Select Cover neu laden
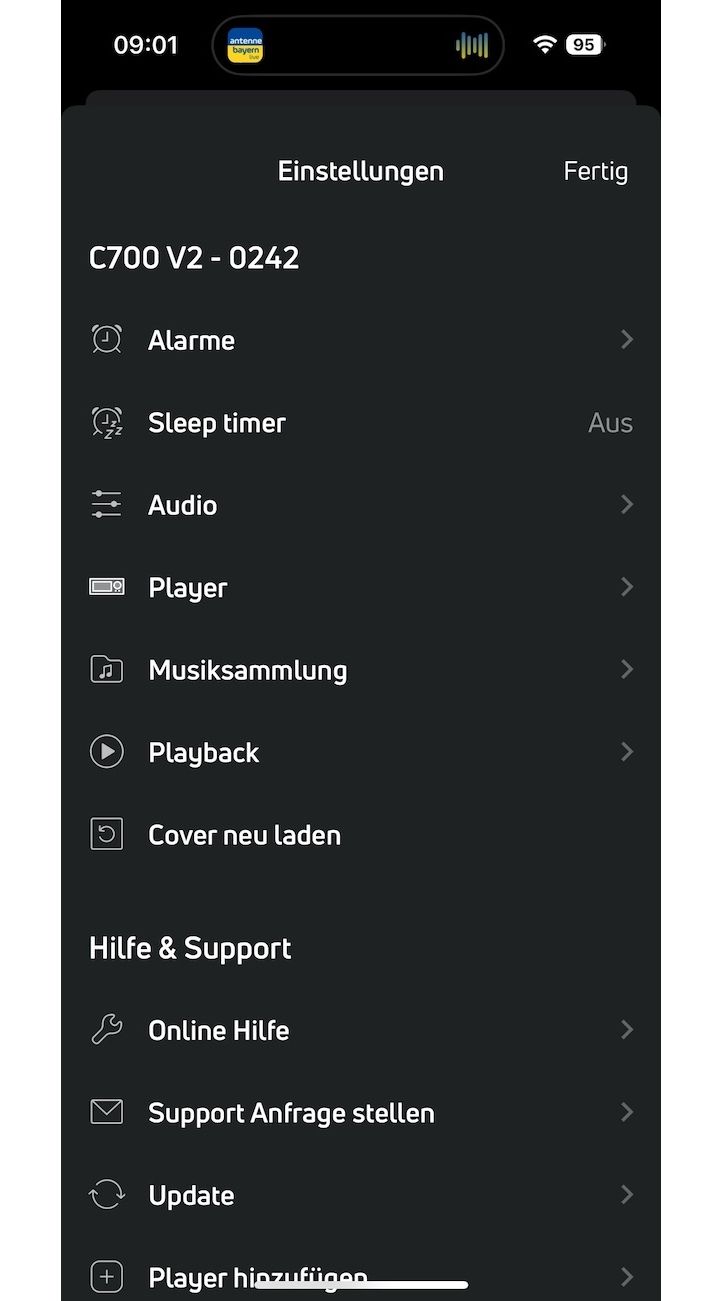This screenshot has width=722, height=1301. [360, 835]
